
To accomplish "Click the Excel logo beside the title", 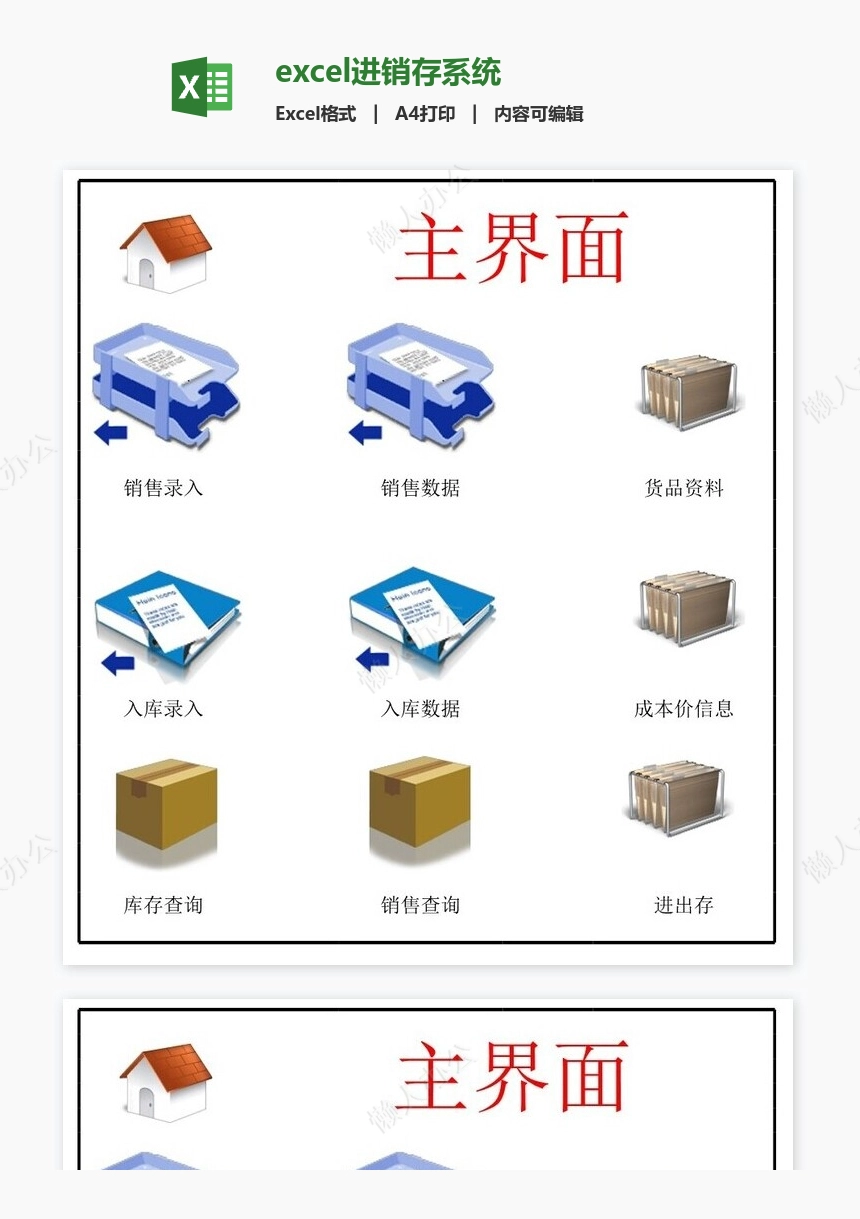I will tap(203, 85).
